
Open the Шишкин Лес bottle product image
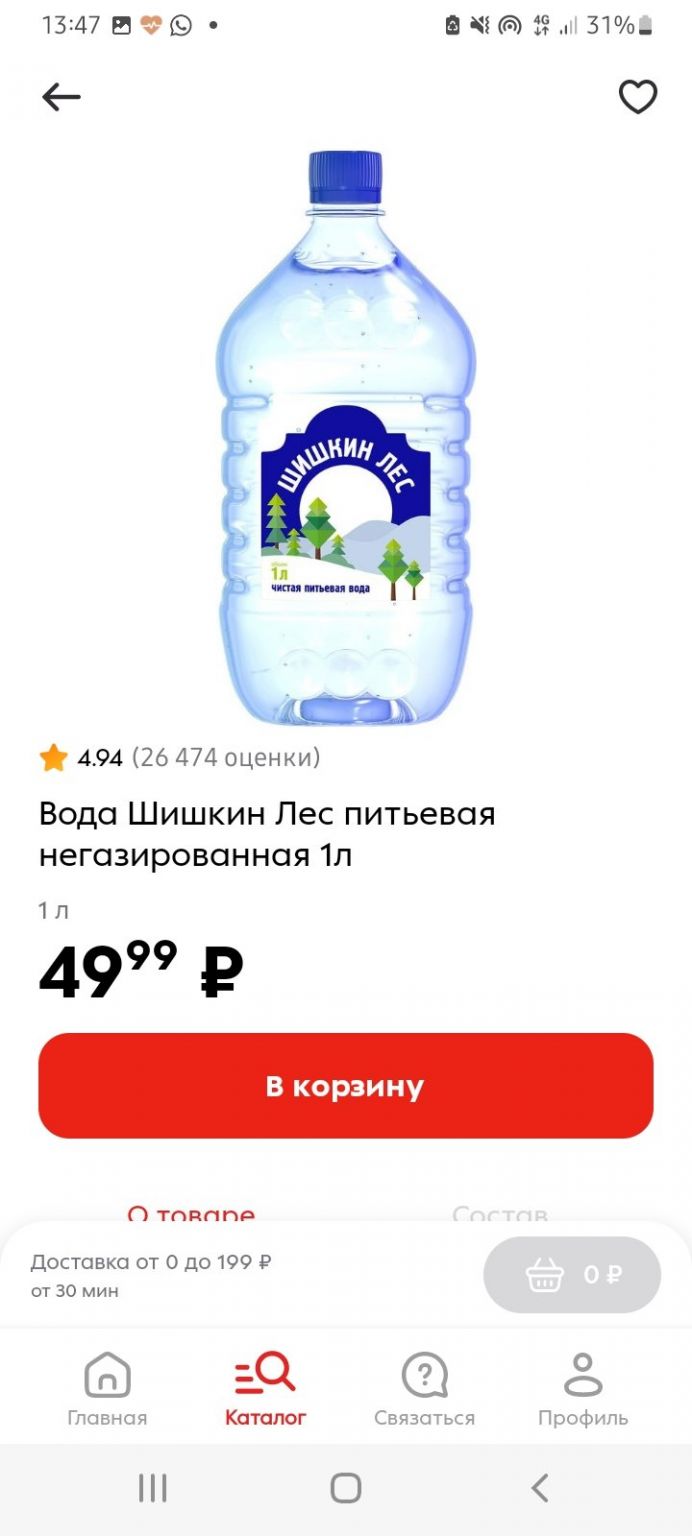tap(346, 437)
